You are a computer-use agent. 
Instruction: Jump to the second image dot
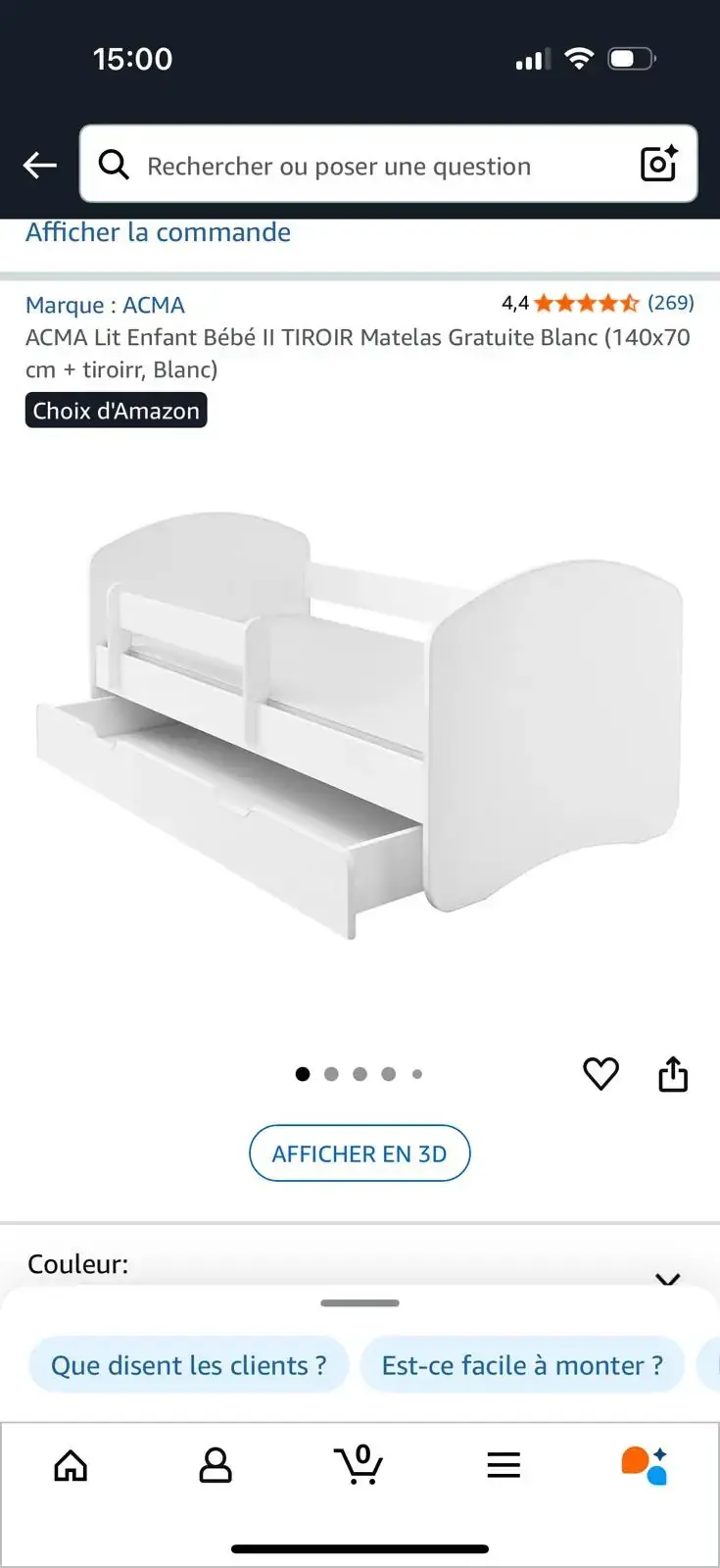point(331,1074)
